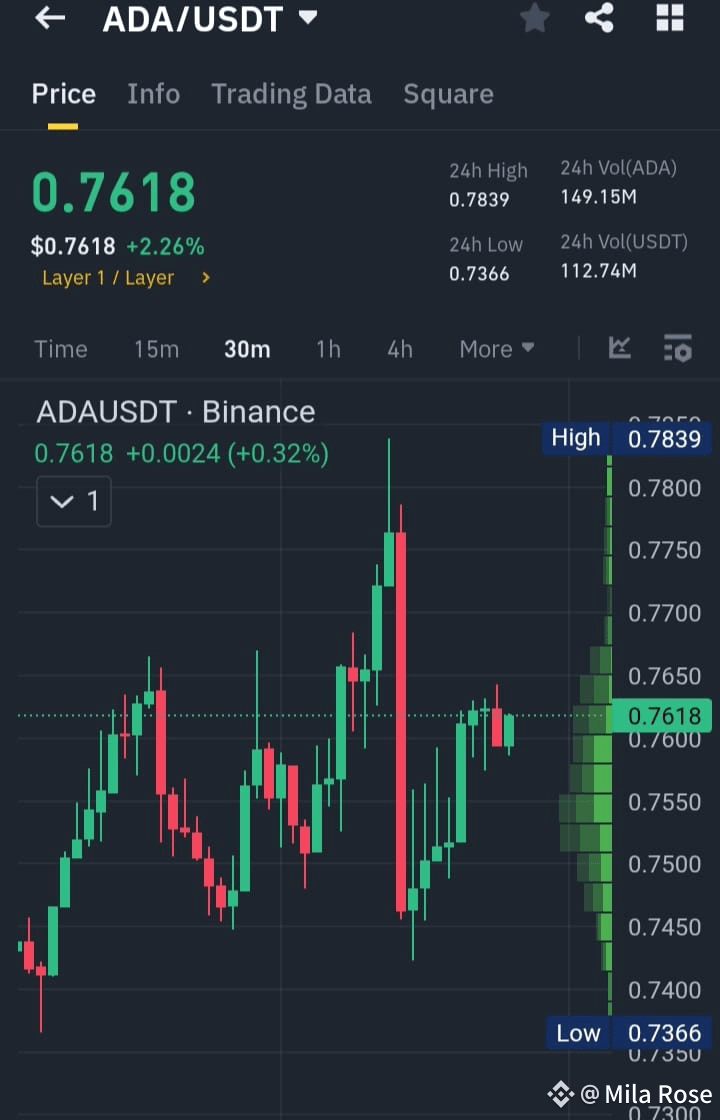Switch chart to 1h timeframe

pos(328,349)
